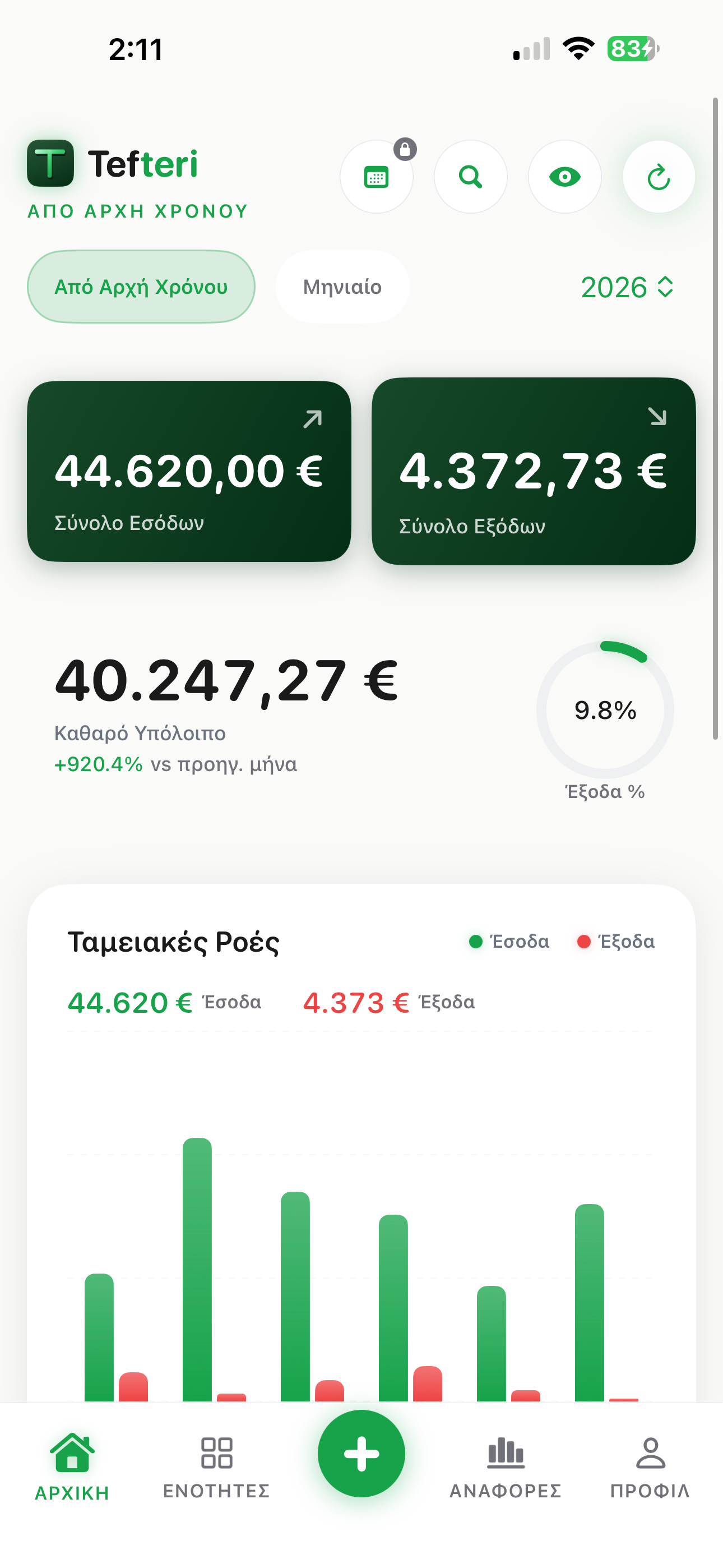Open the search function
This screenshot has width=723, height=1568.
point(471,177)
